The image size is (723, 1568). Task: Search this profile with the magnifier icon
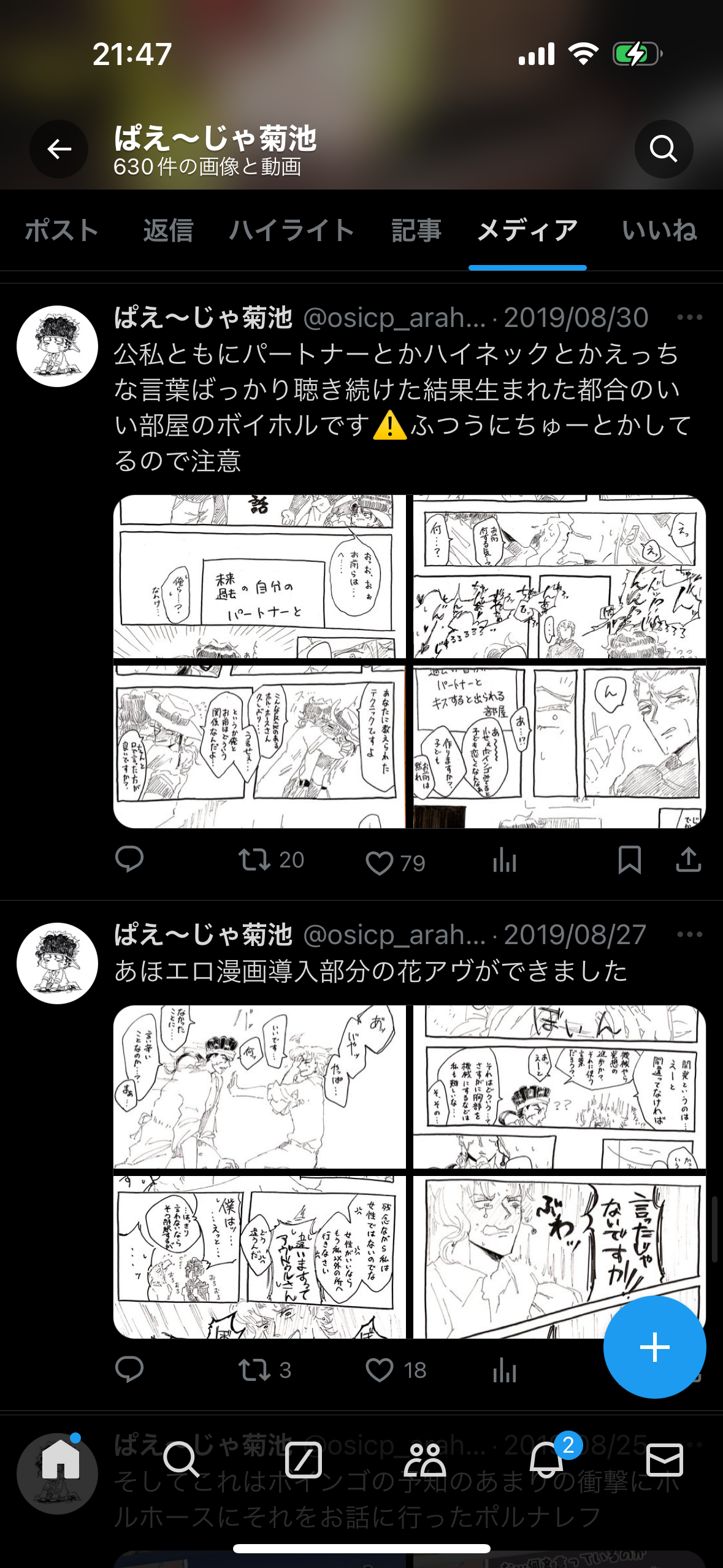664,149
